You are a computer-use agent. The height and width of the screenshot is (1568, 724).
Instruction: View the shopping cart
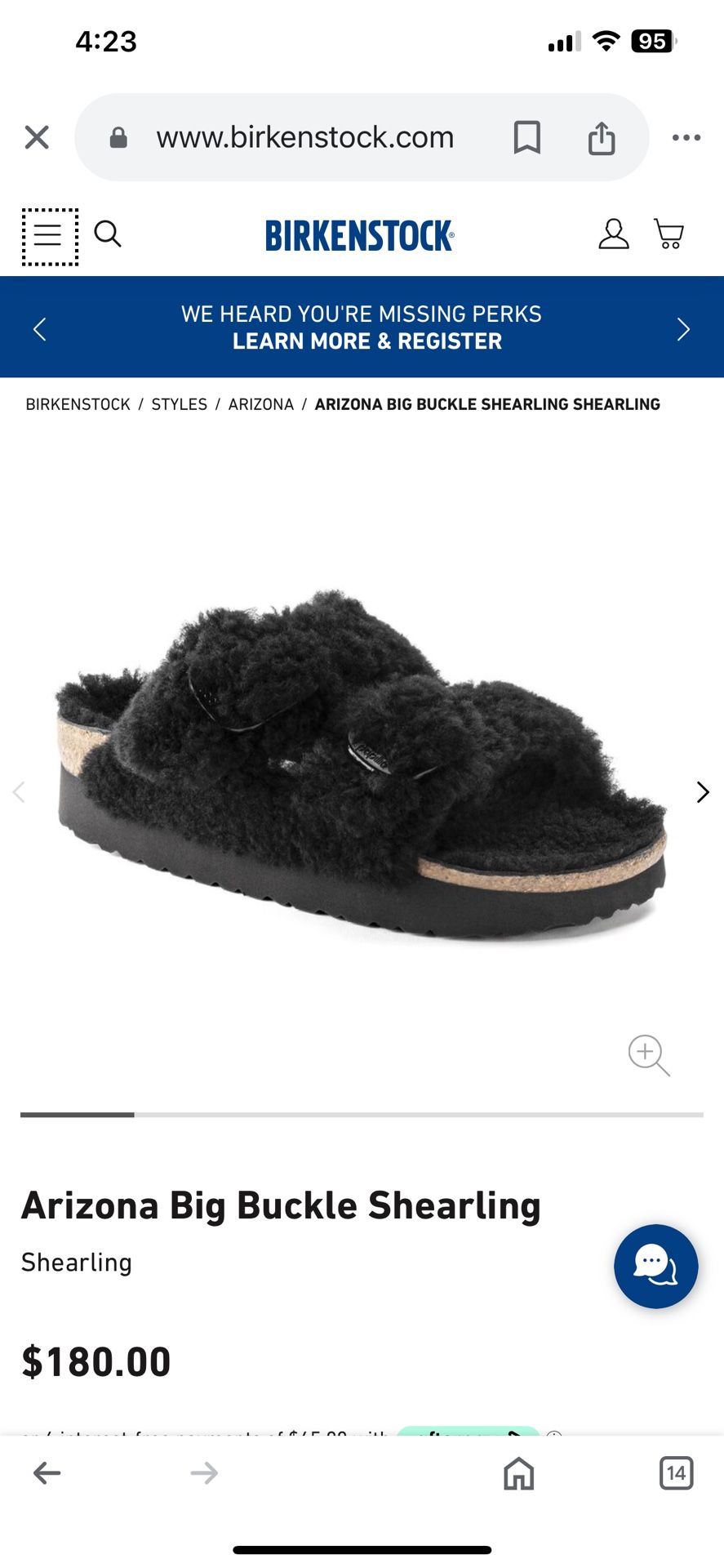[x=669, y=234]
